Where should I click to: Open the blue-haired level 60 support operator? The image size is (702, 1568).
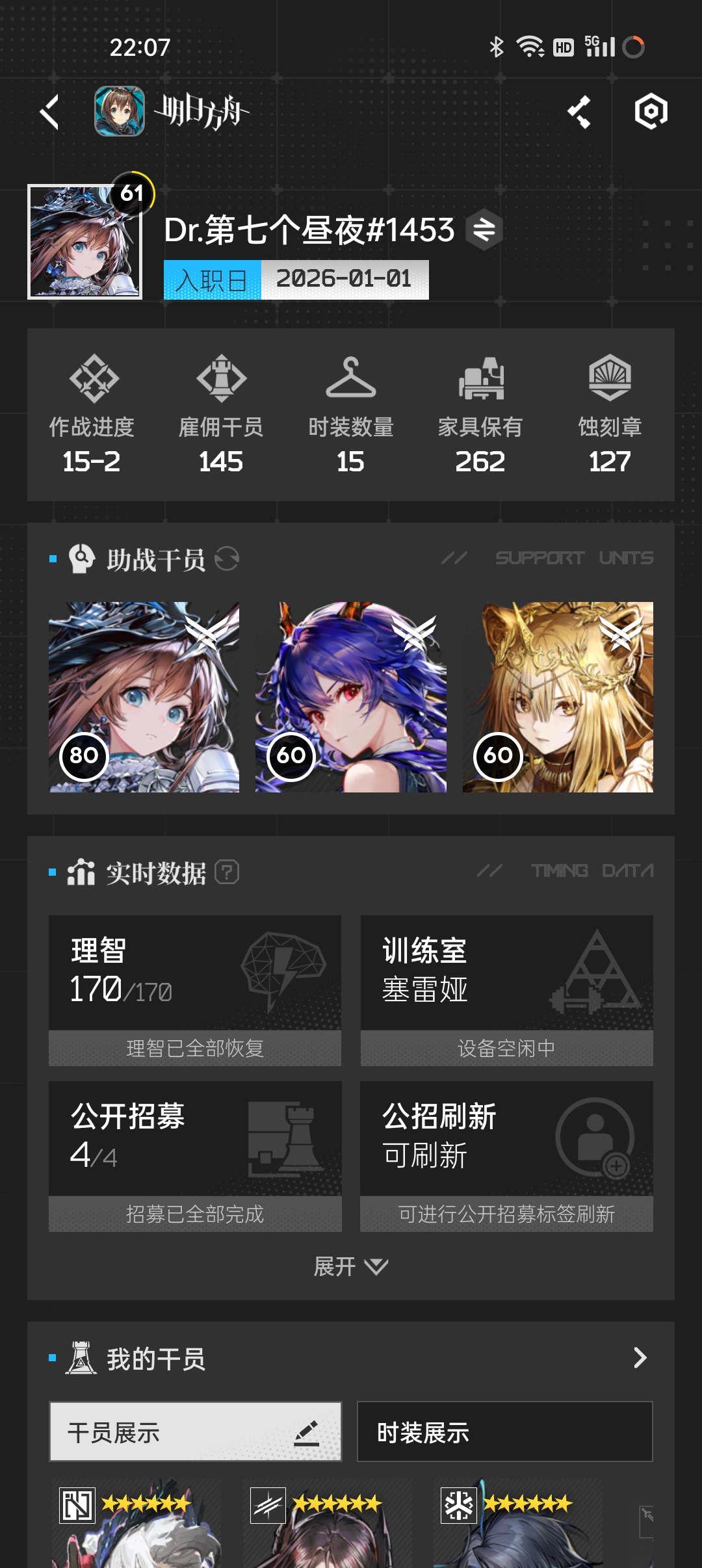point(350,697)
